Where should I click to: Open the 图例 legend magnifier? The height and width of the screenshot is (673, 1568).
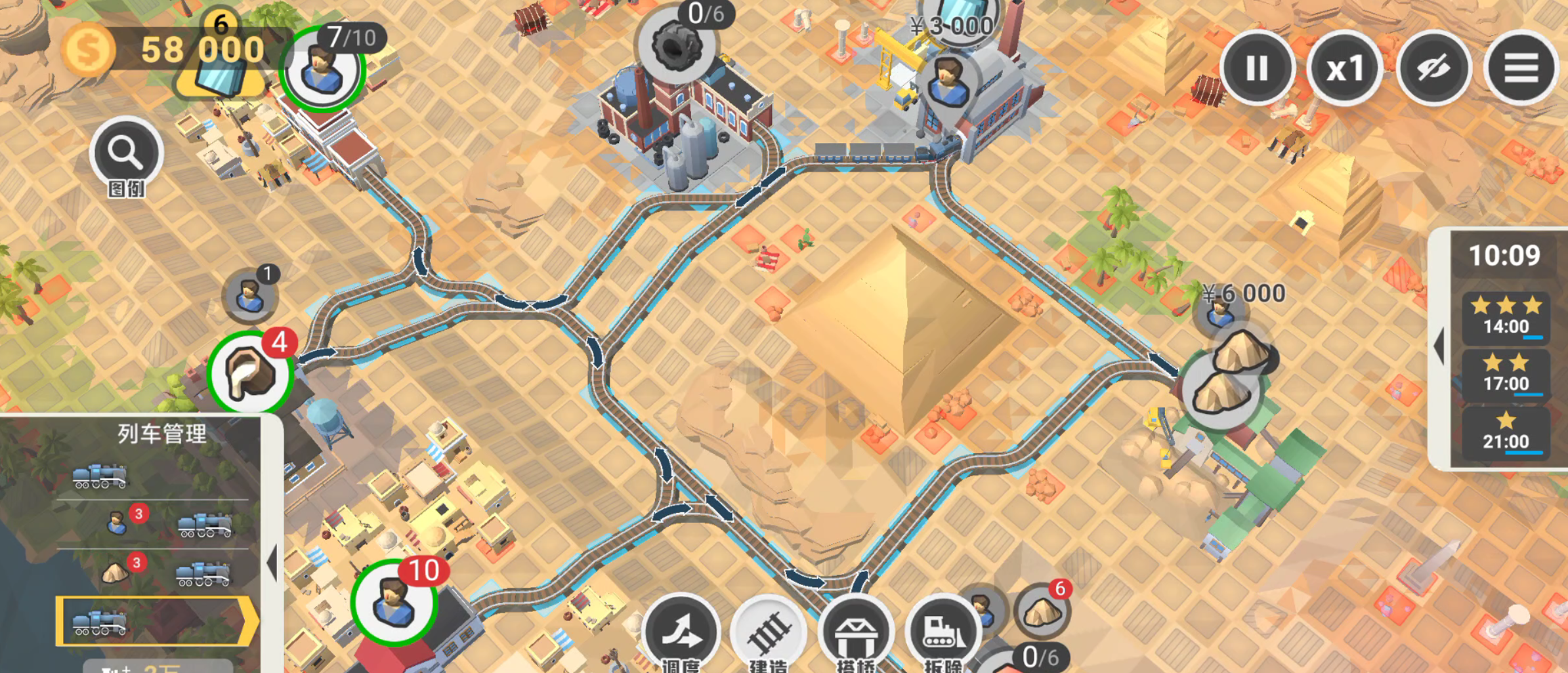pyautogui.click(x=125, y=153)
